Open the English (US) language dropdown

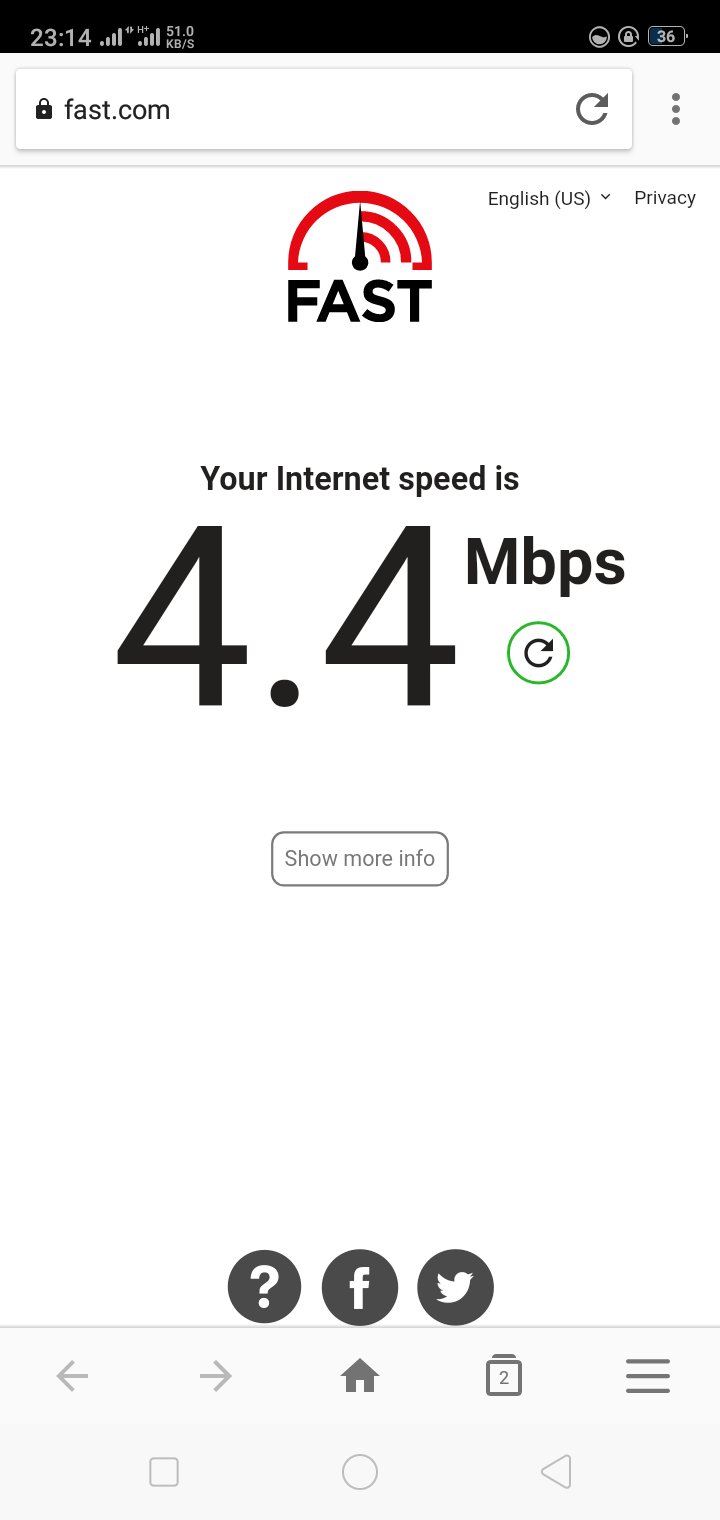click(x=549, y=198)
